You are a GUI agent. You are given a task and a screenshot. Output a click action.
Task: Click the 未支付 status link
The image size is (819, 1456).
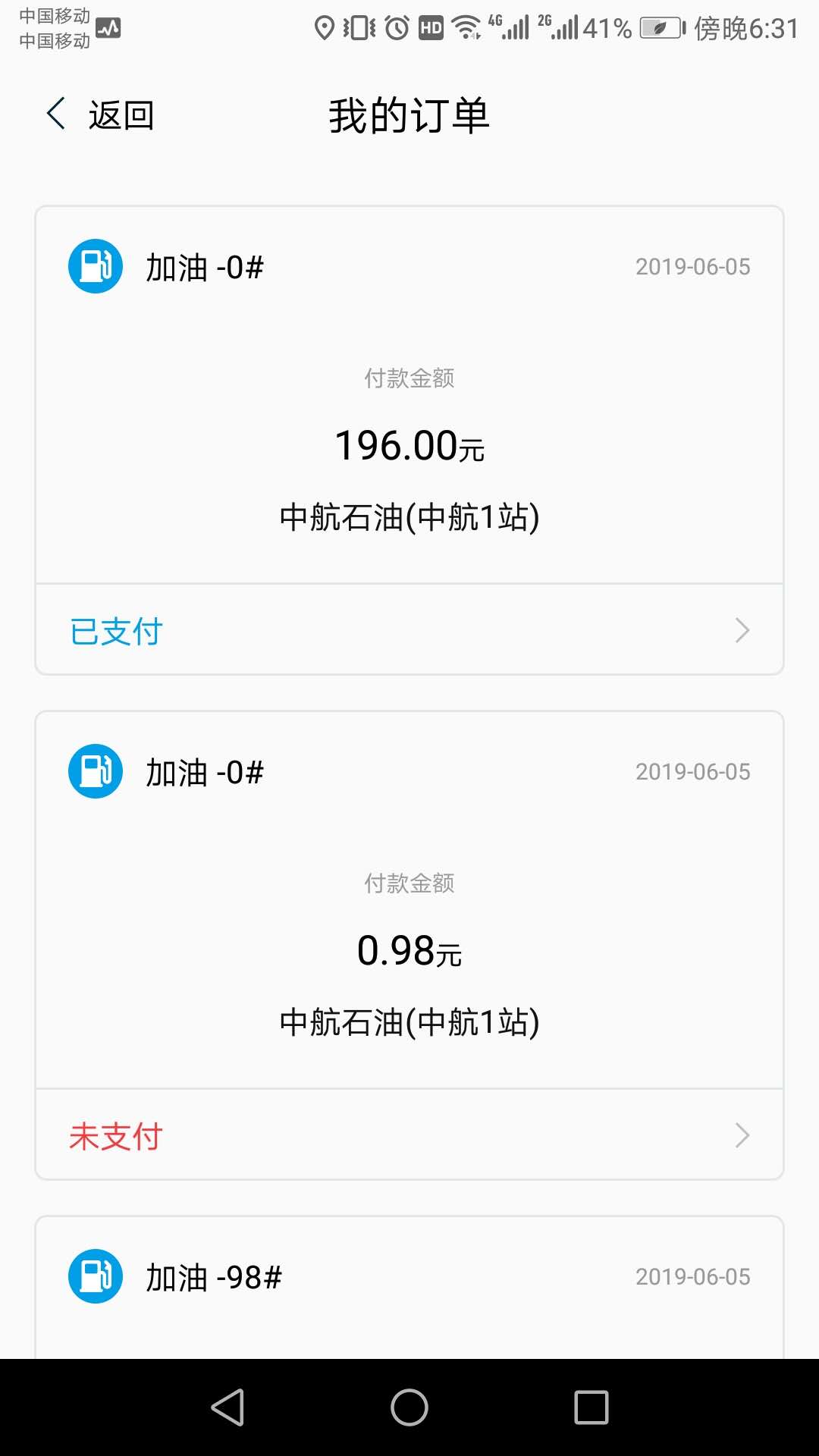pyautogui.click(x=114, y=1135)
